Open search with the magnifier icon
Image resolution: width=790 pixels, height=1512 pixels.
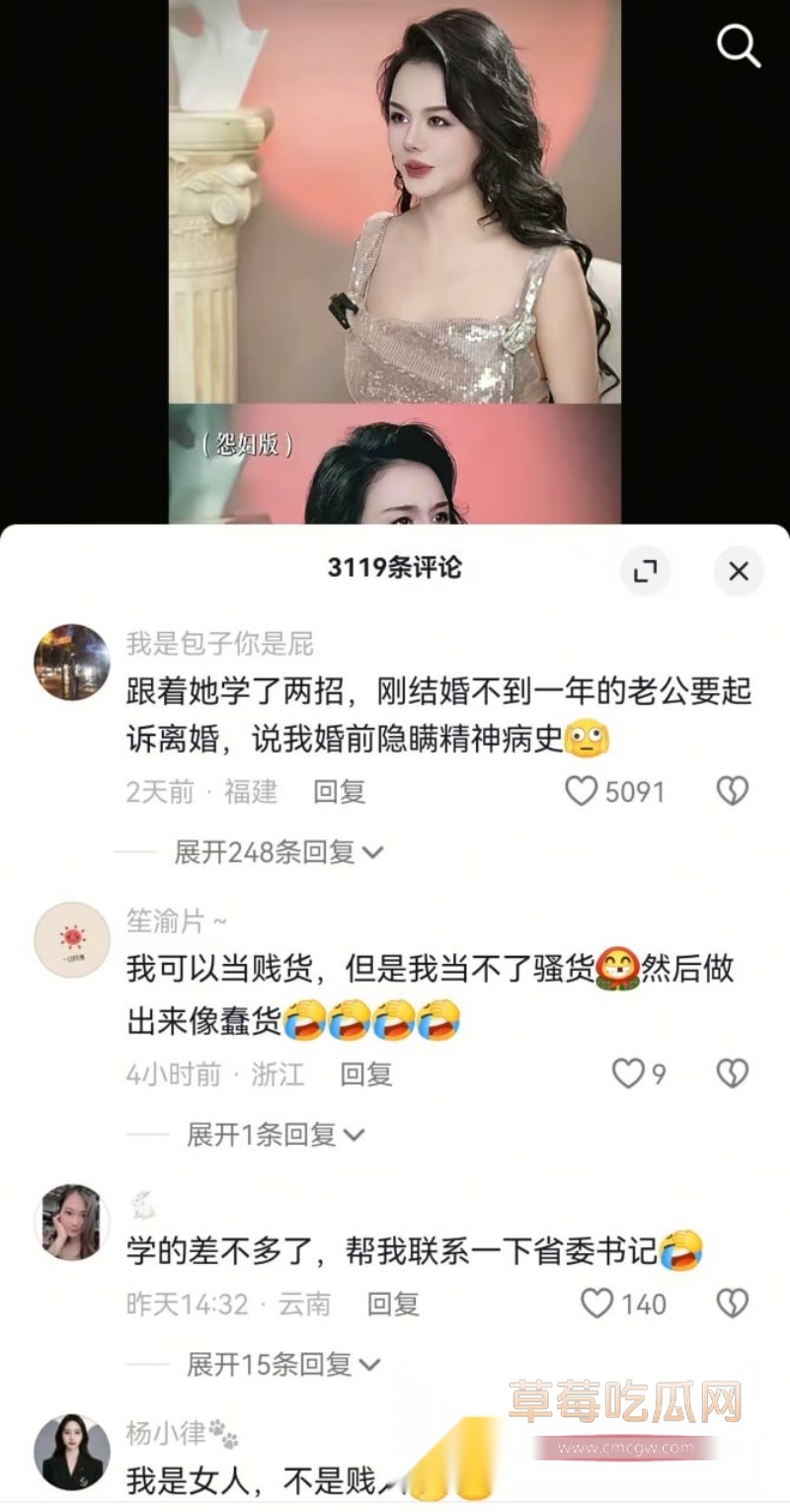[x=738, y=46]
